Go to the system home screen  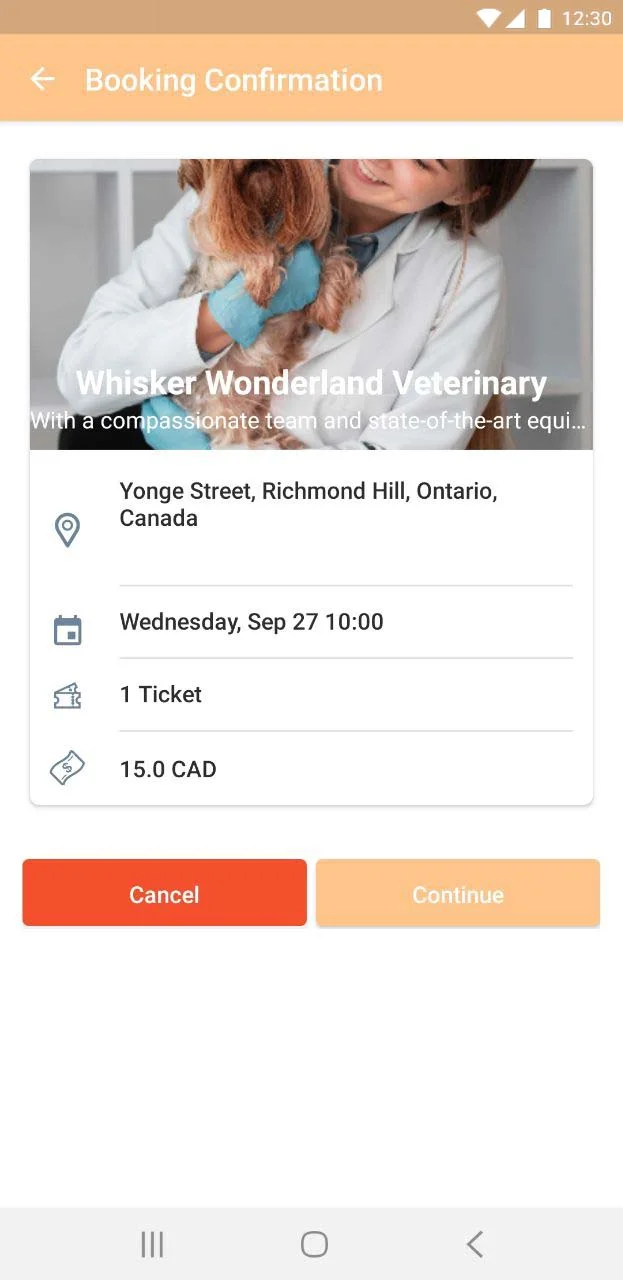pos(314,1244)
